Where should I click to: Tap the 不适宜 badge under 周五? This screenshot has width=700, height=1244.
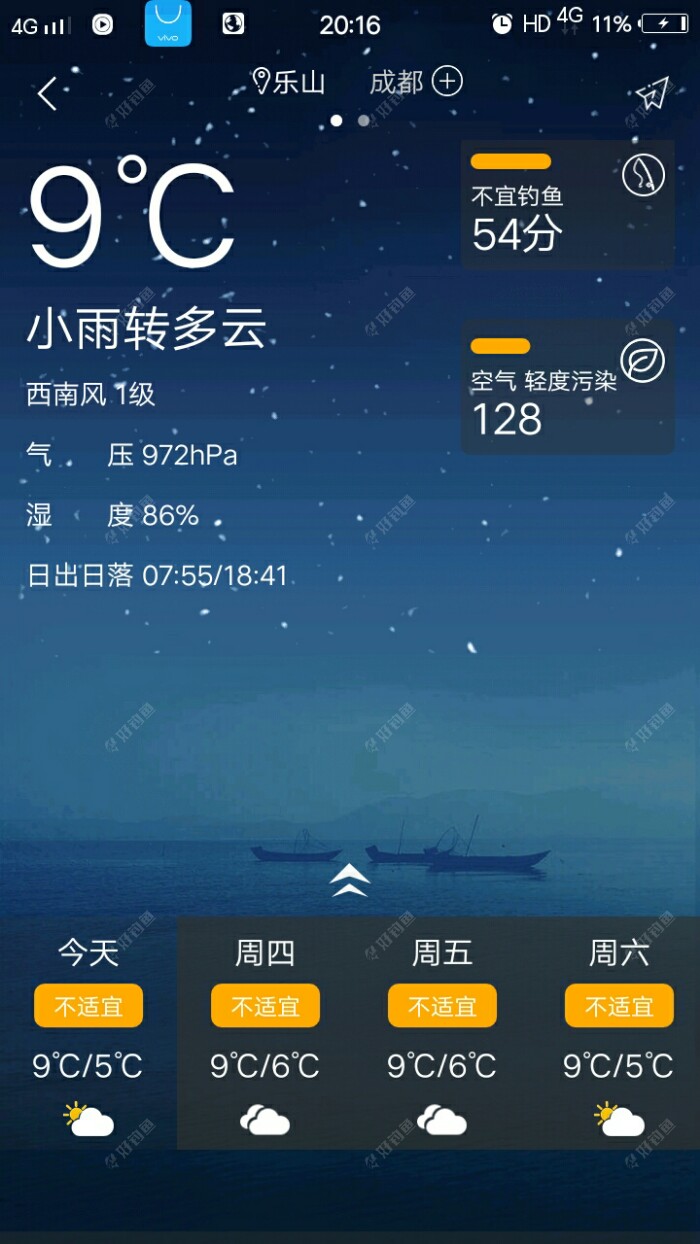(442, 1006)
